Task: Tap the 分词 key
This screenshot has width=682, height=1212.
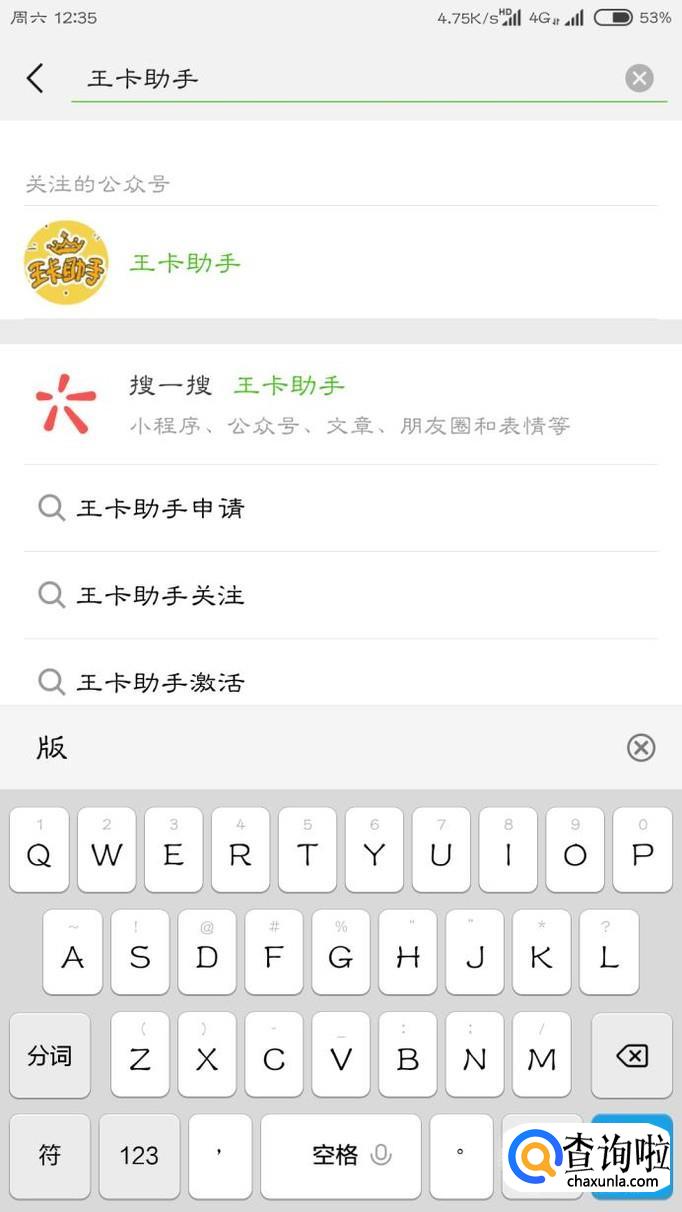Action: tap(50, 1055)
